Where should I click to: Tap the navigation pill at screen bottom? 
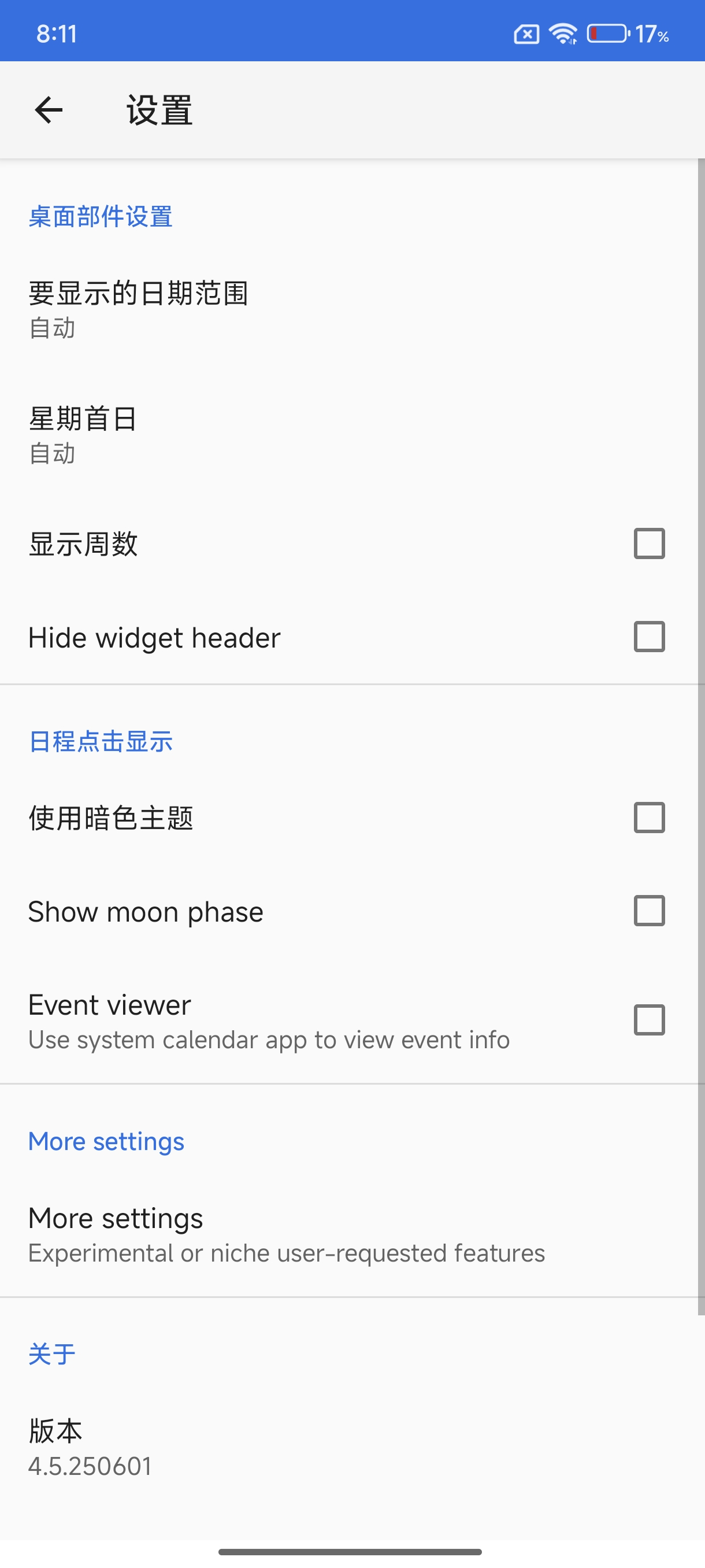tap(352, 1551)
